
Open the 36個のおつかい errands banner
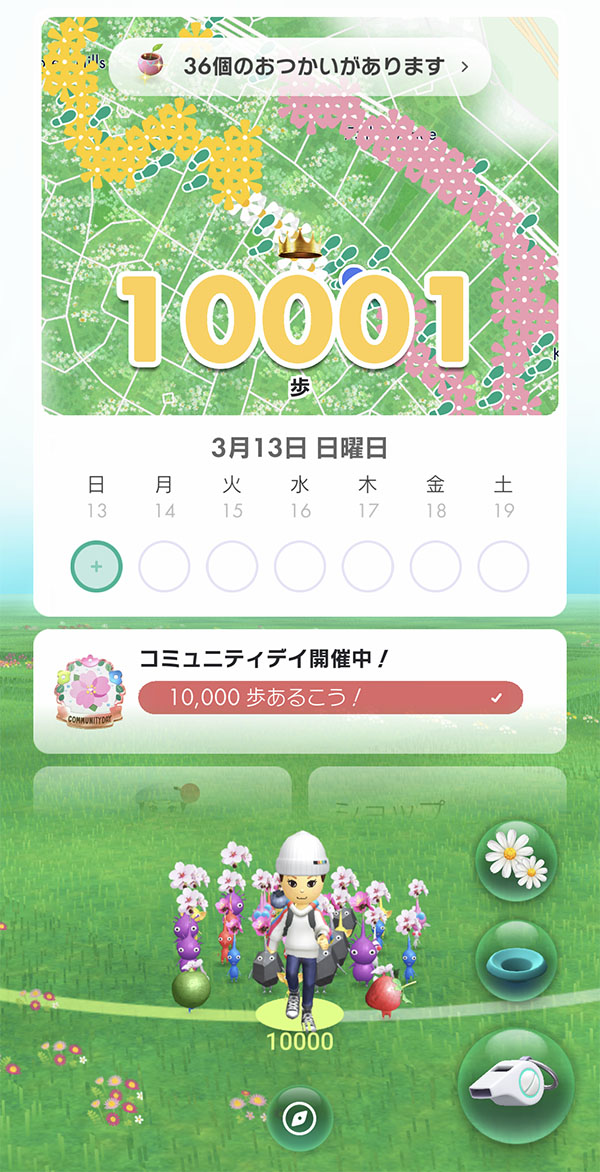coord(300,67)
